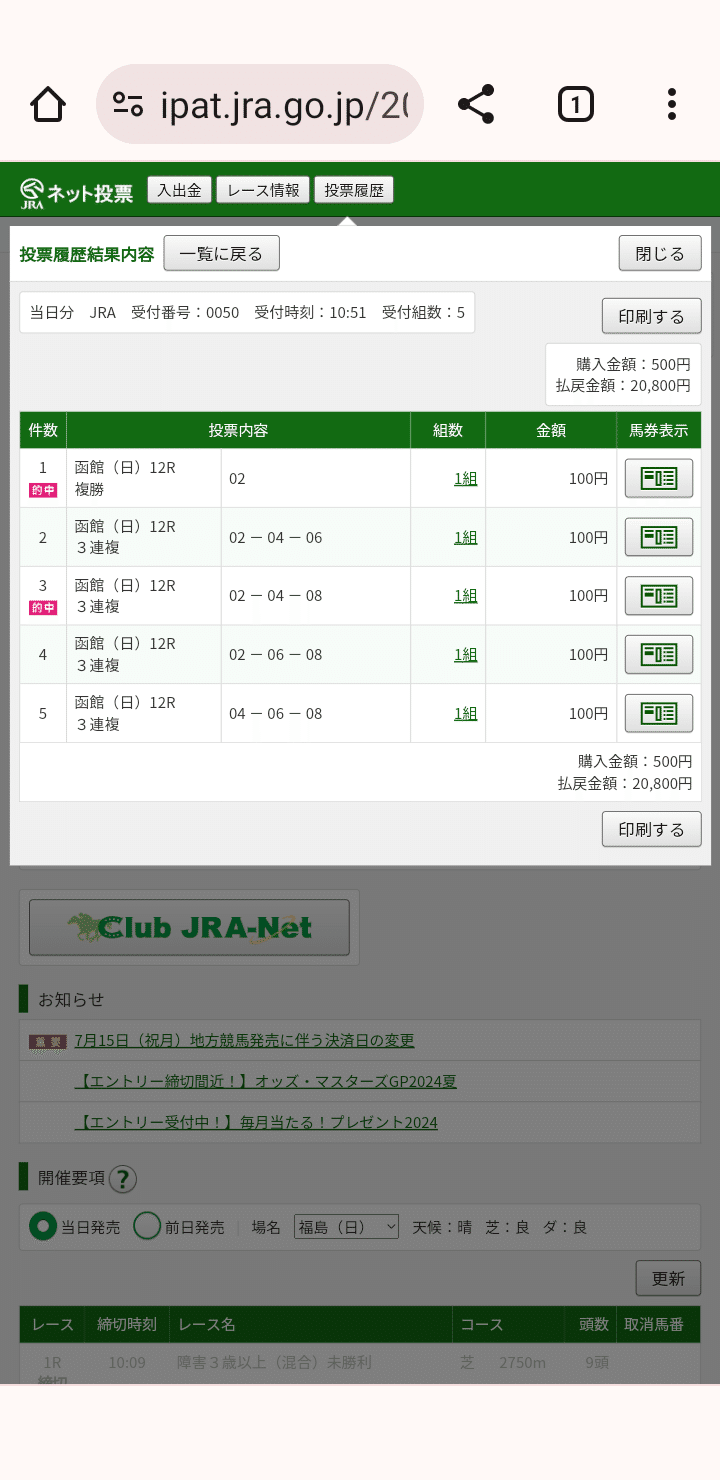This screenshot has width=720, height=1480.
Task: Tap the bottom 印刷する button
Action: (651, 829)
